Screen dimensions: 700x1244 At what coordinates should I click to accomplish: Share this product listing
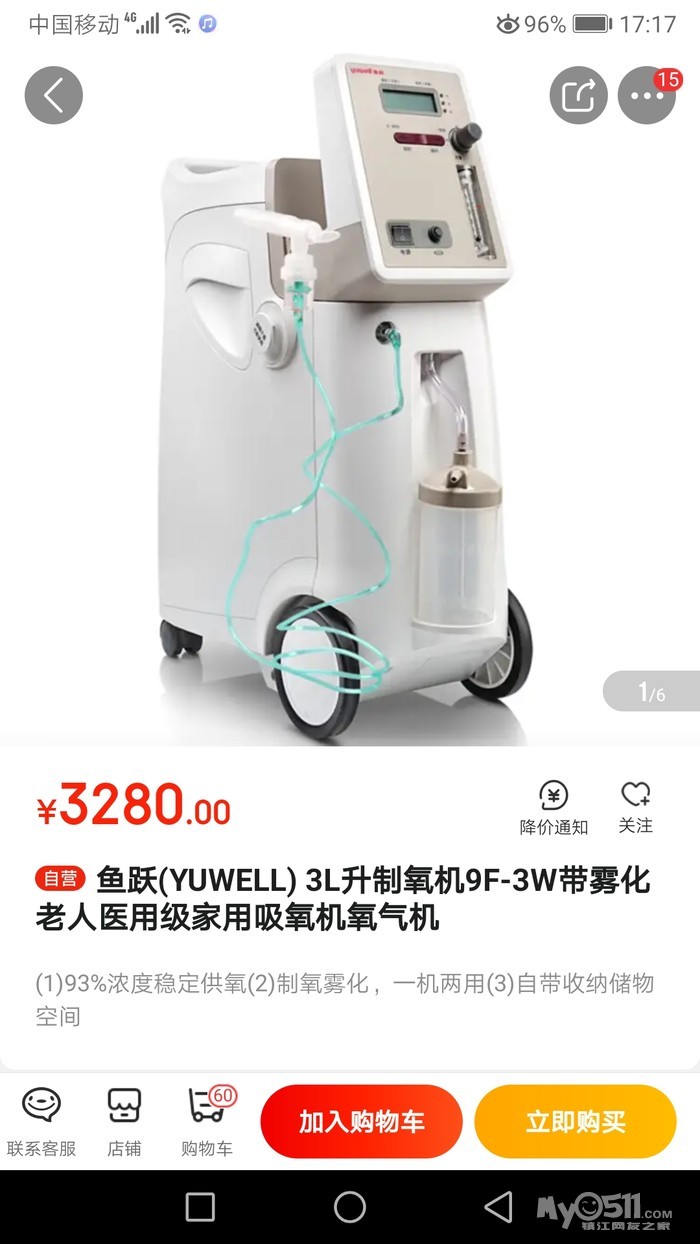[578, 96]
